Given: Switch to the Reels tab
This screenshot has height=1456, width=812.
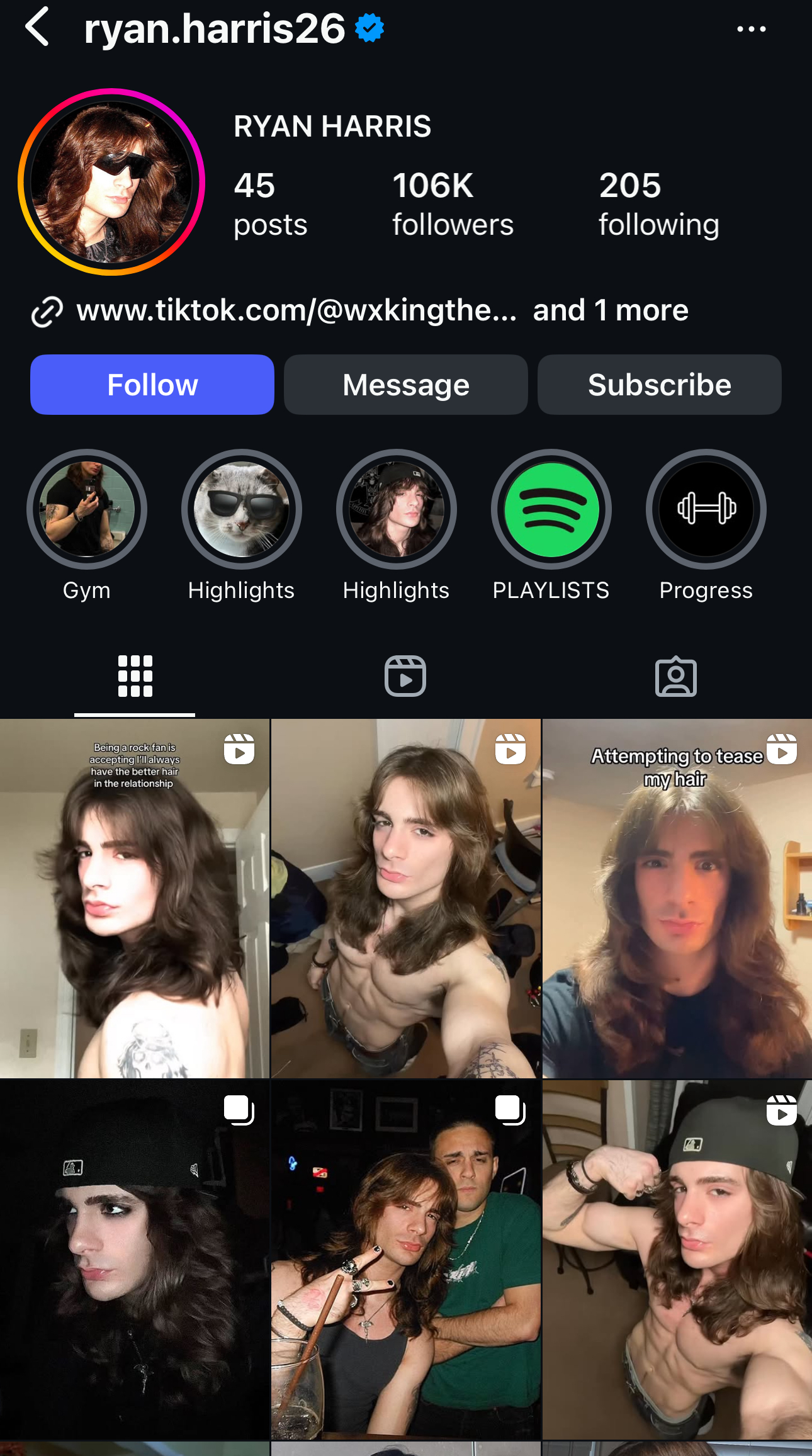Looking at the screenshot, I should coord(405,676).
